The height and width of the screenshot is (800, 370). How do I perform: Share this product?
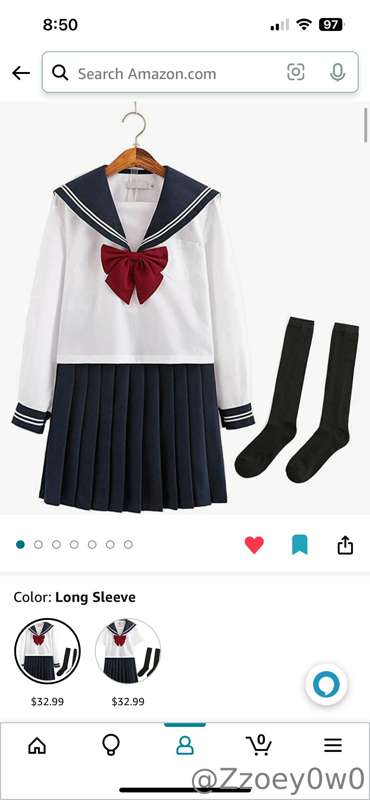click(x=346, y=545)
